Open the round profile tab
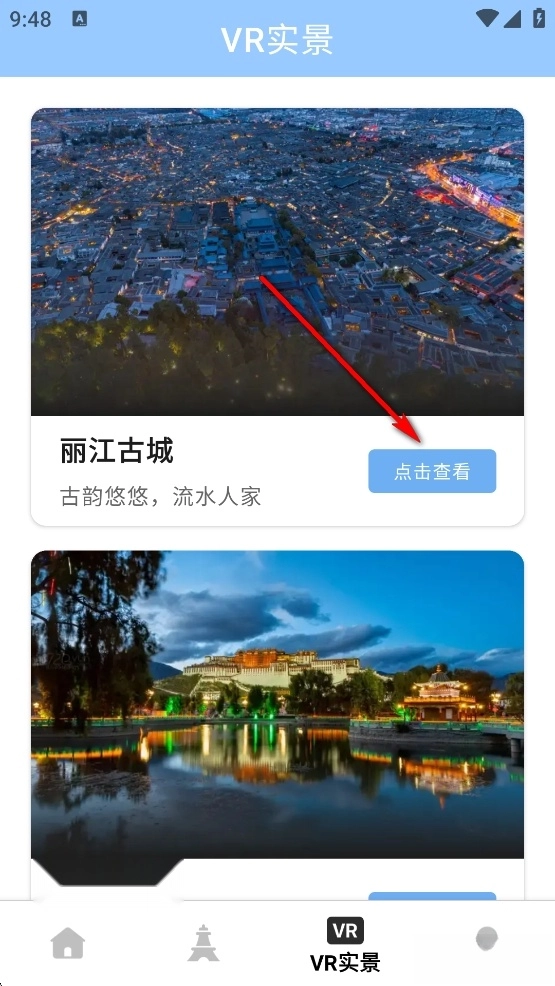This screenshot has height=986, width=555. tap(486, 939)
